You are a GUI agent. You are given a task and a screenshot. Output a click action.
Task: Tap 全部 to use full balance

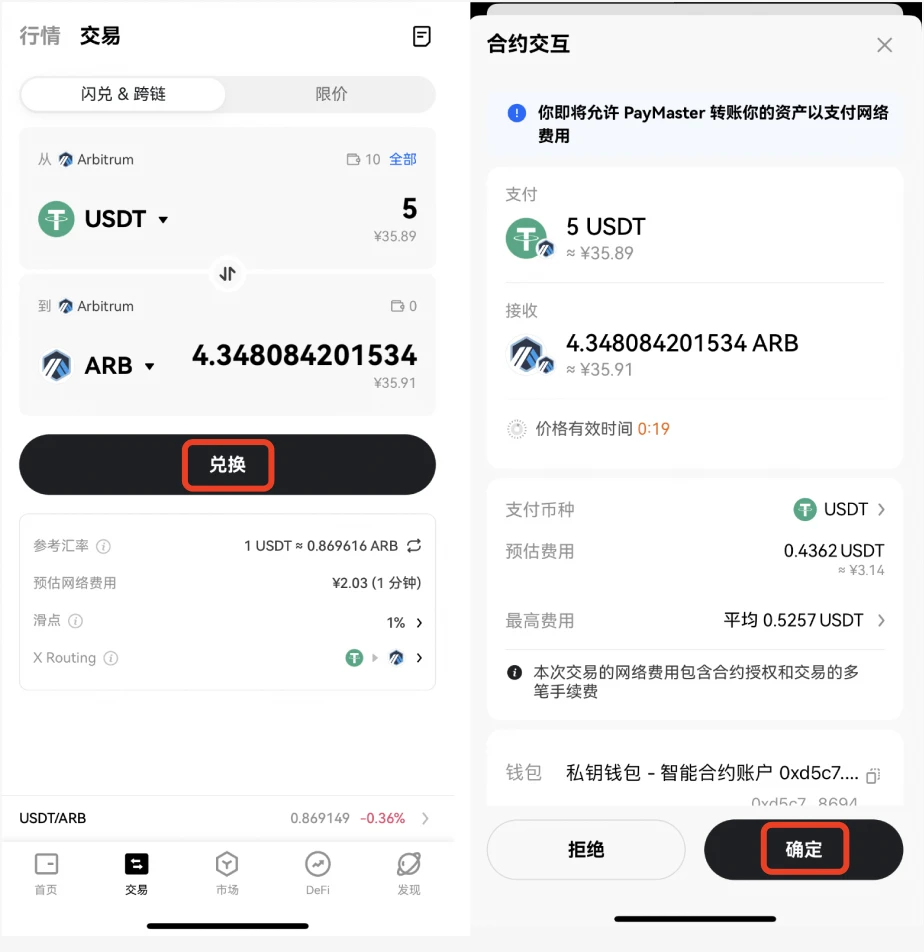pyautogui.click(x=403, y=159)
